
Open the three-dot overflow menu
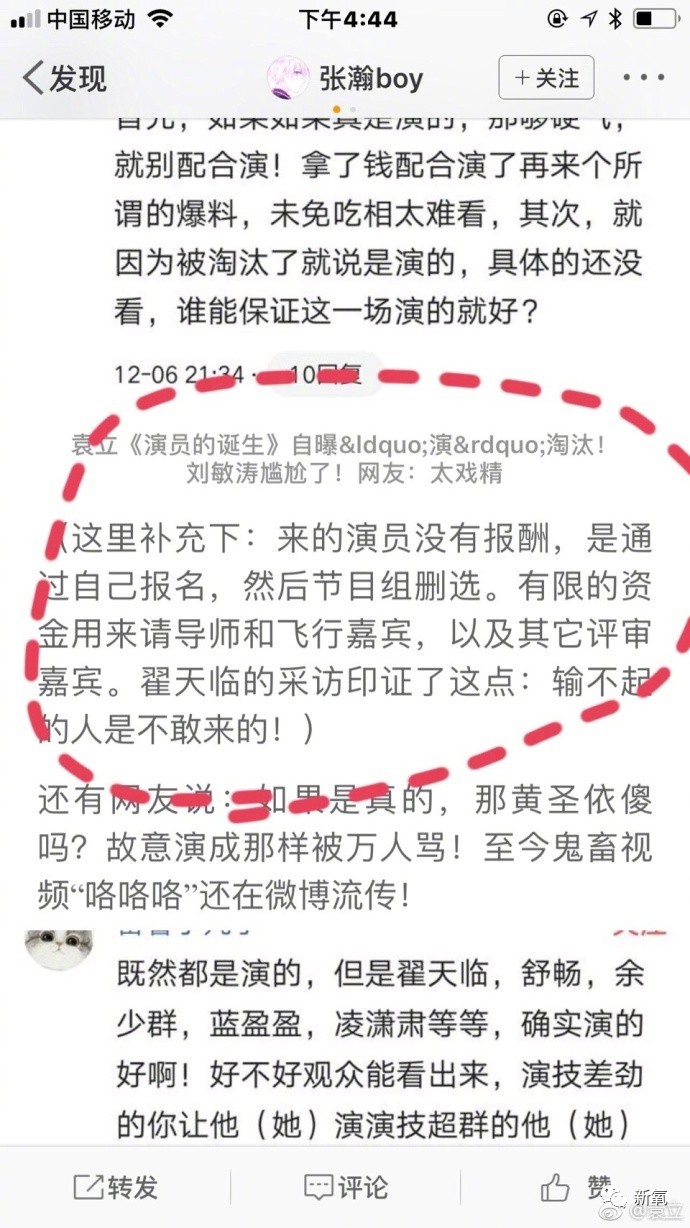tap(644, 78)
